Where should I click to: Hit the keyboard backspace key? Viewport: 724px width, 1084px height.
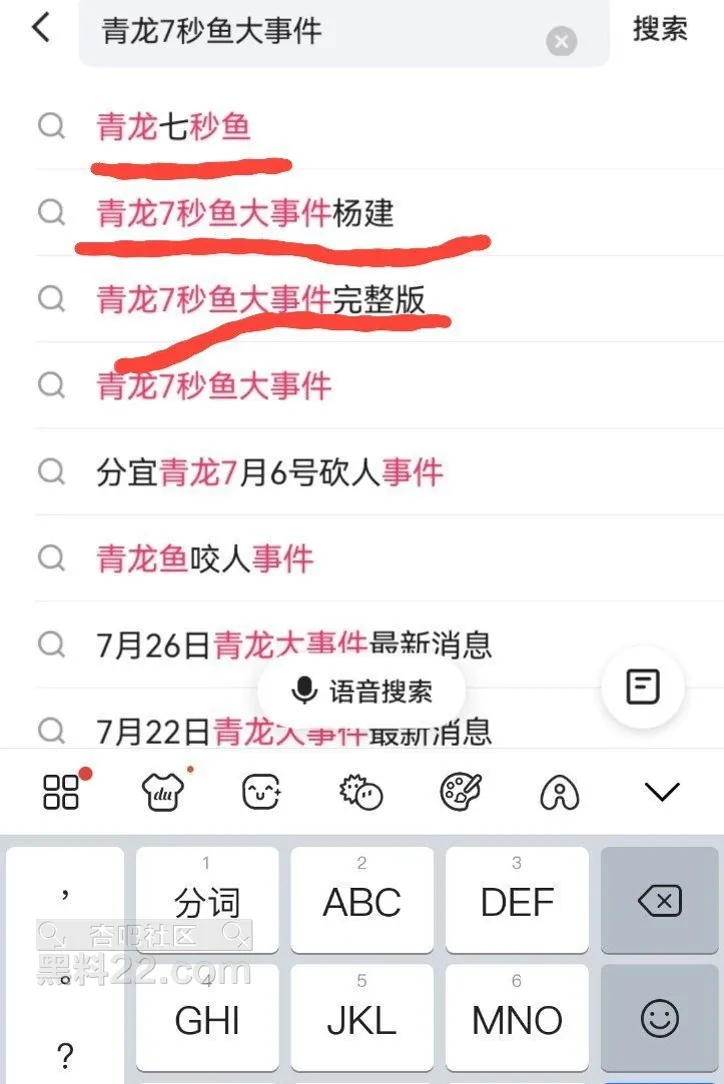(x=660, y=902)
